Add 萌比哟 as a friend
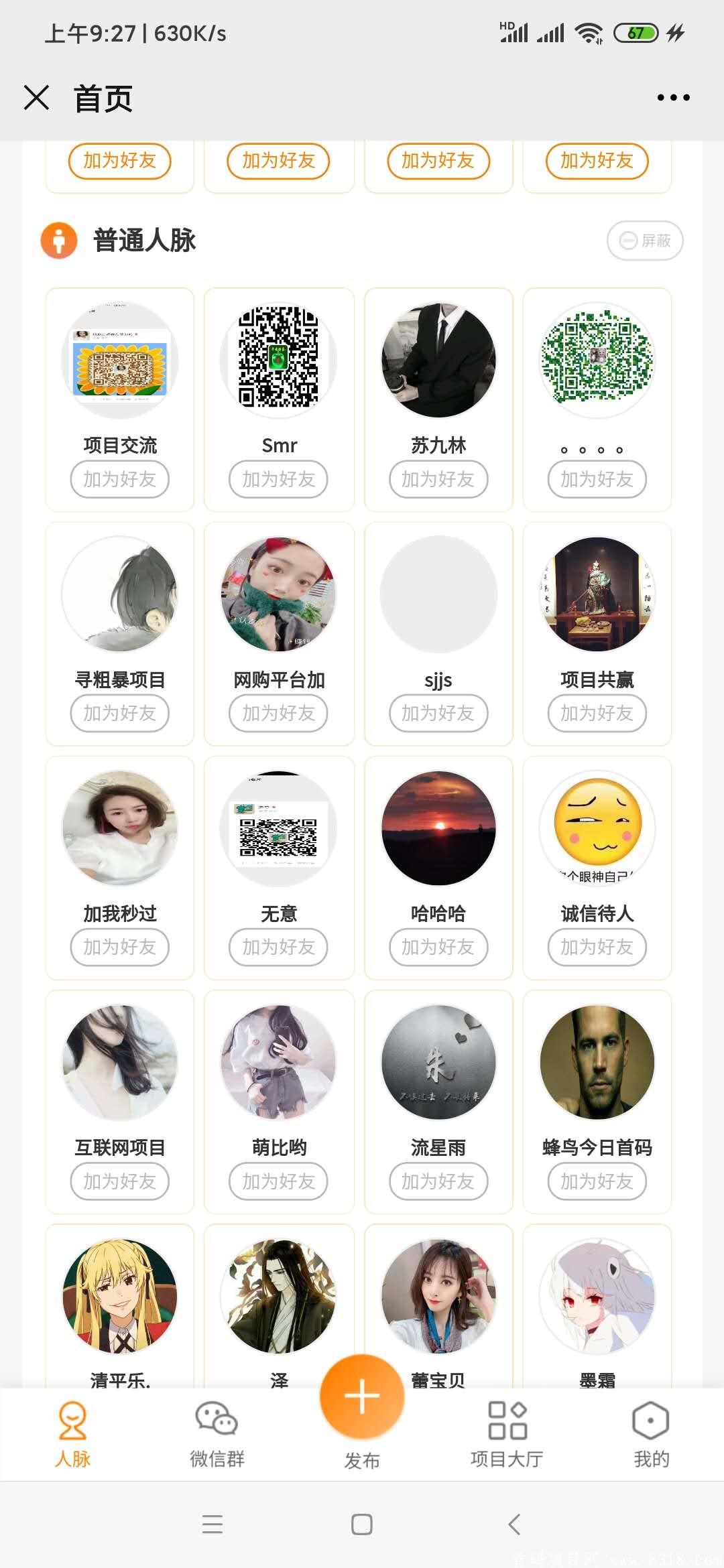Viewport: 724px width, 1568px height. pos(278,1181)
